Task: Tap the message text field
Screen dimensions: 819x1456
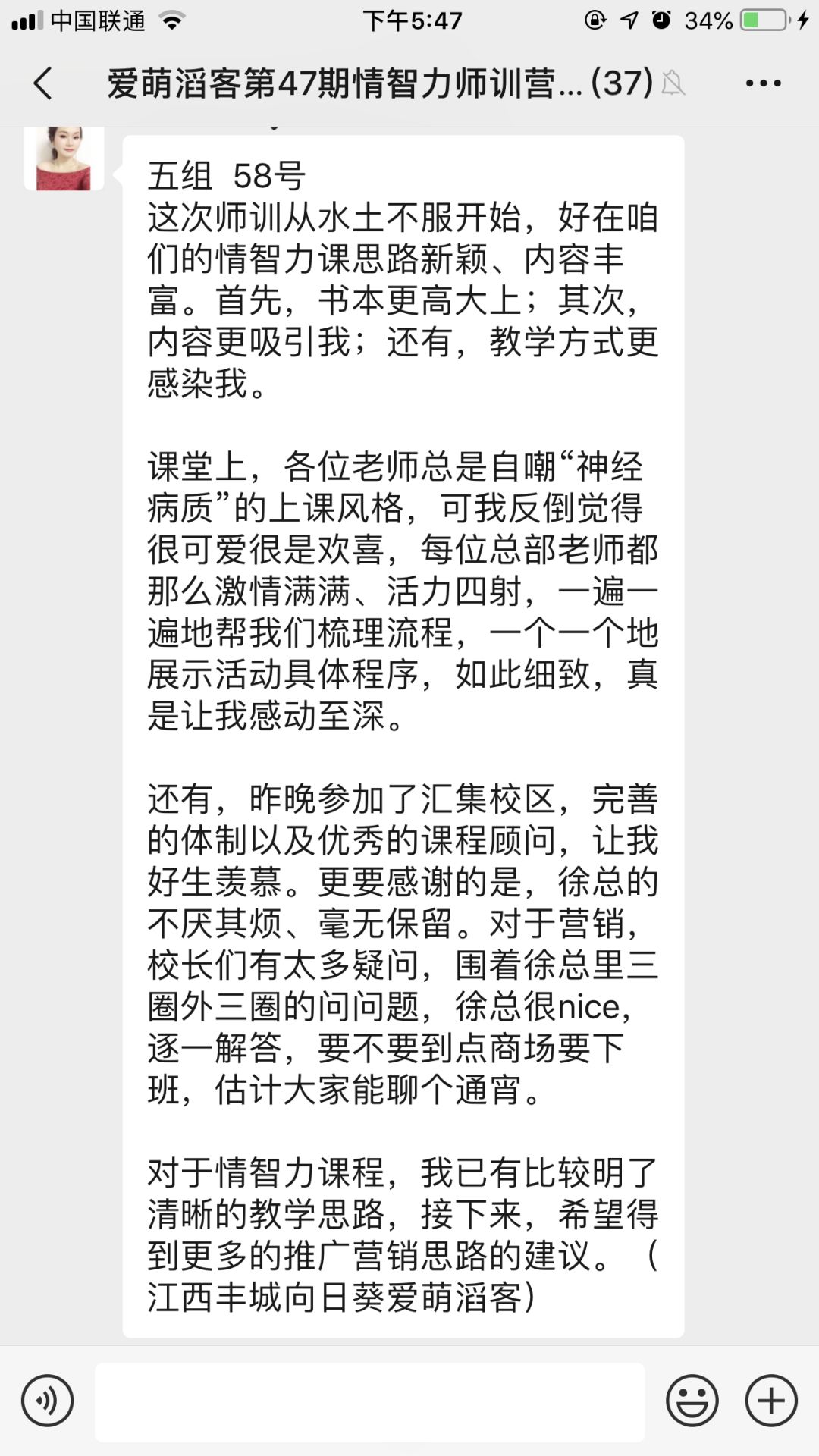Action: [370, 1401]
